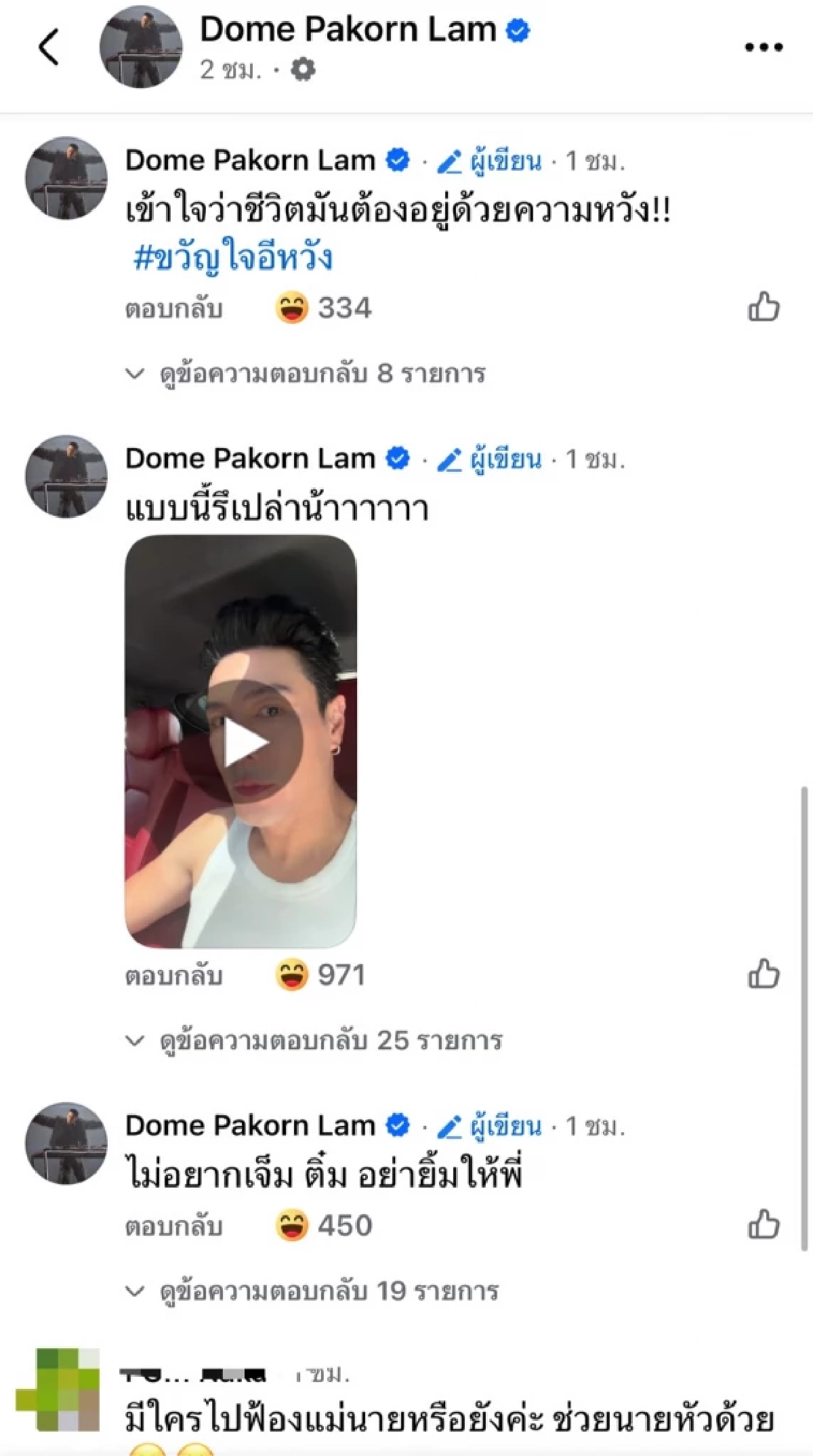Open the three-dot overflow menu
The height and width of the screenshot is (1456, 813).
point(764,47)
